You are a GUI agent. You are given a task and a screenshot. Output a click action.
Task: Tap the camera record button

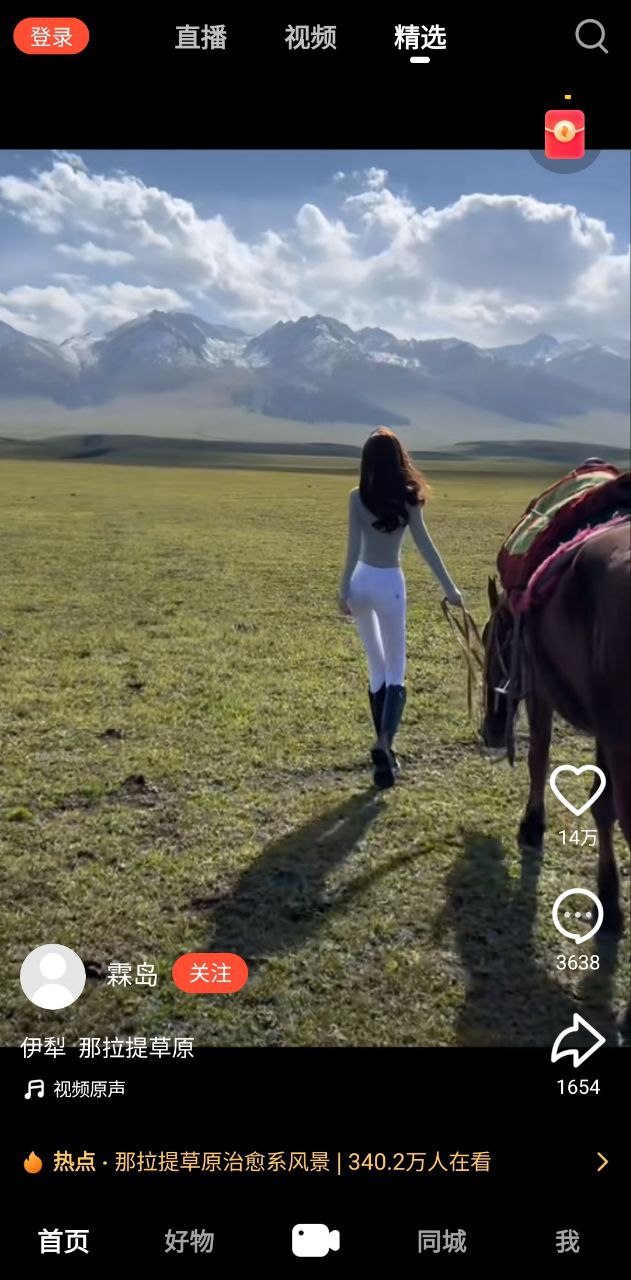point(315,1241)
